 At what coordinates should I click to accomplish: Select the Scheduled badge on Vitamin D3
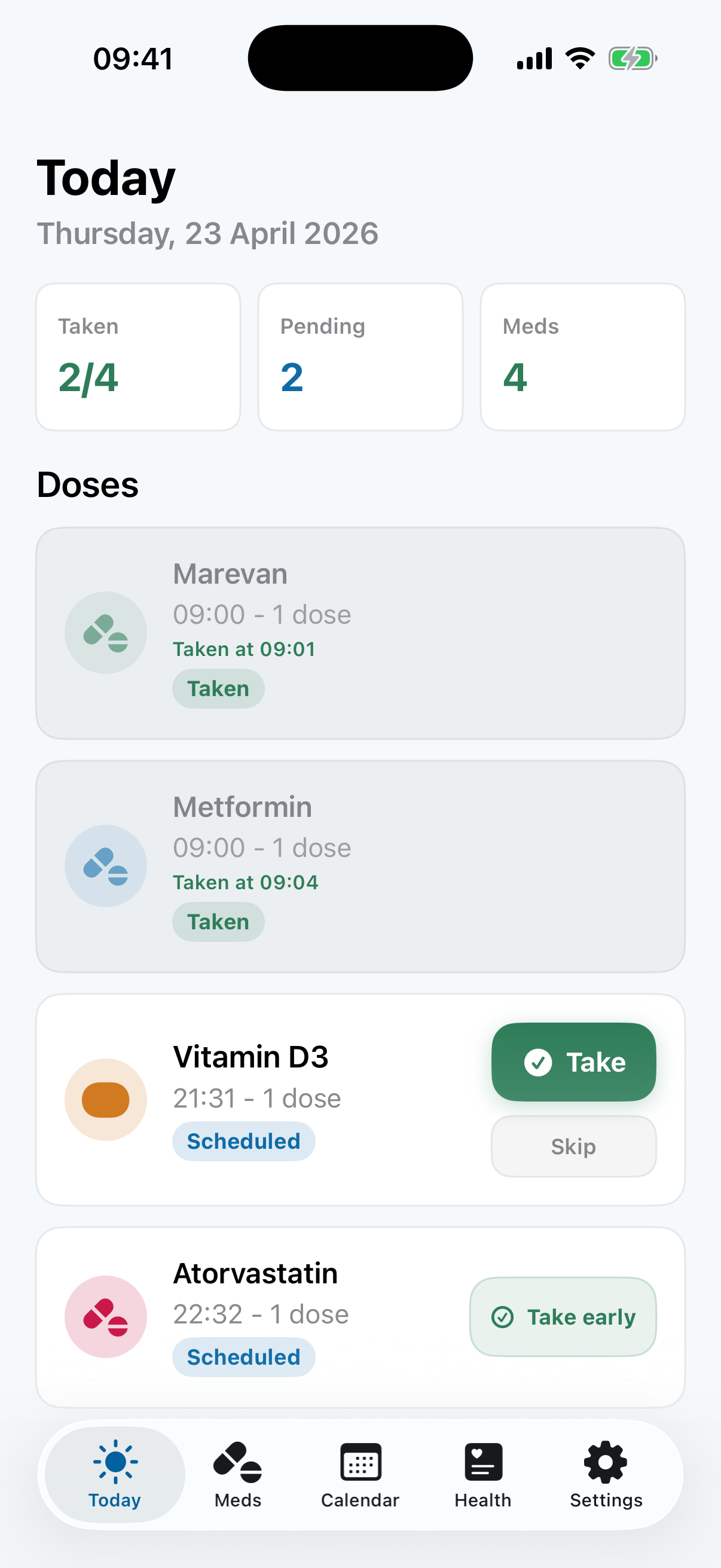(x=243, y=1140)
